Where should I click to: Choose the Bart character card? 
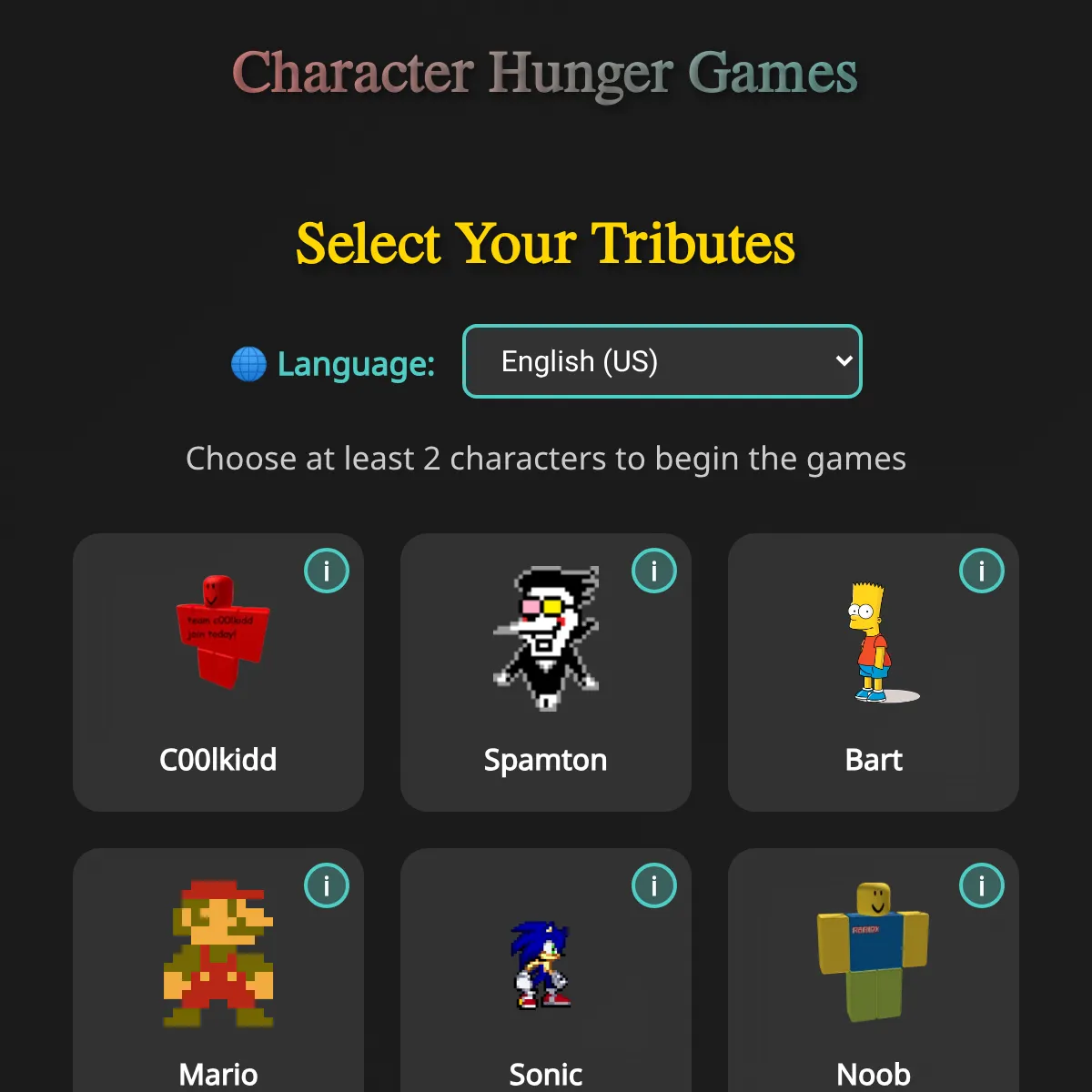[873, 672]
